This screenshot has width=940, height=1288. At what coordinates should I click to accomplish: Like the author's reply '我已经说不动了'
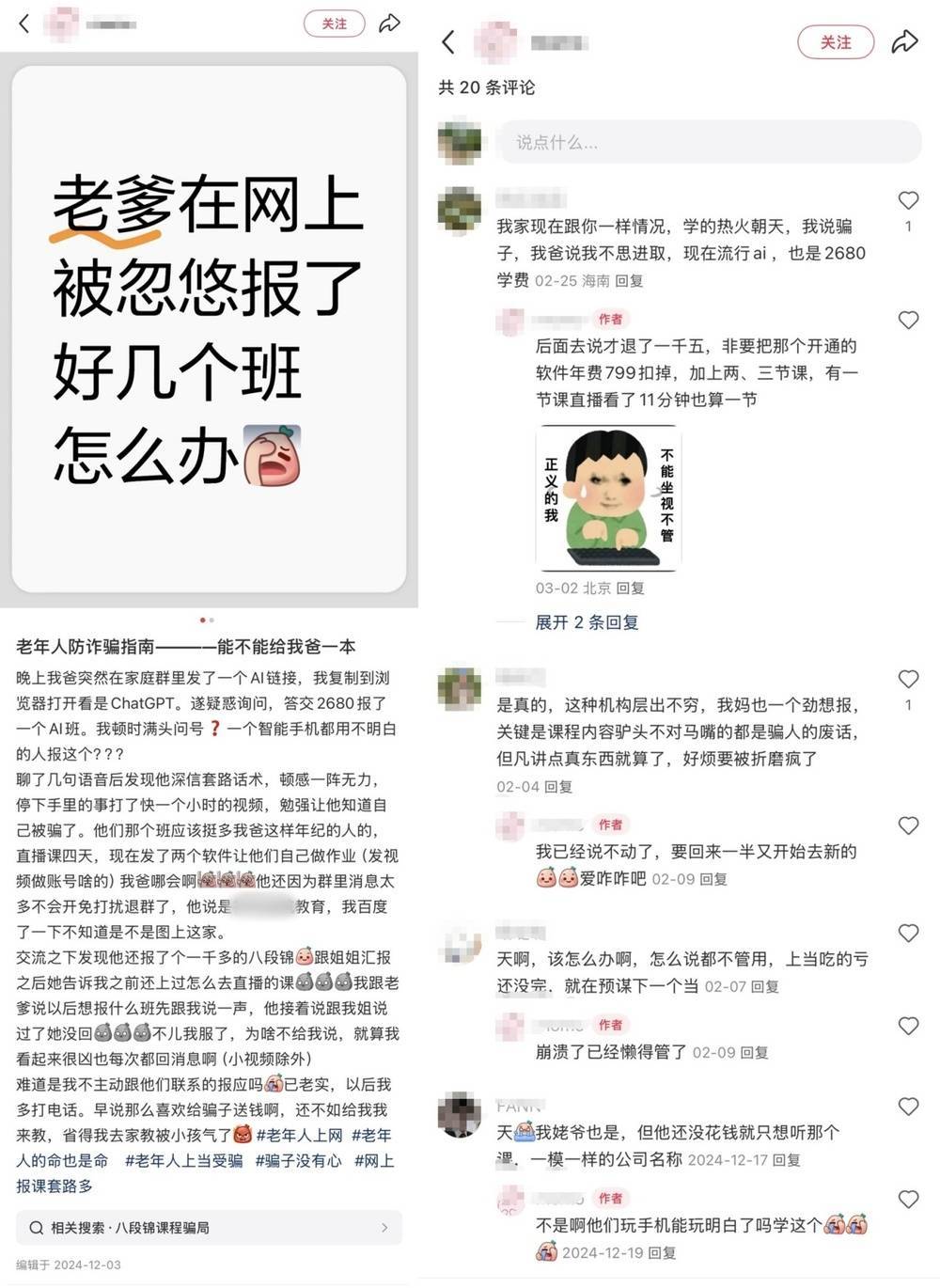pos(907,825)
